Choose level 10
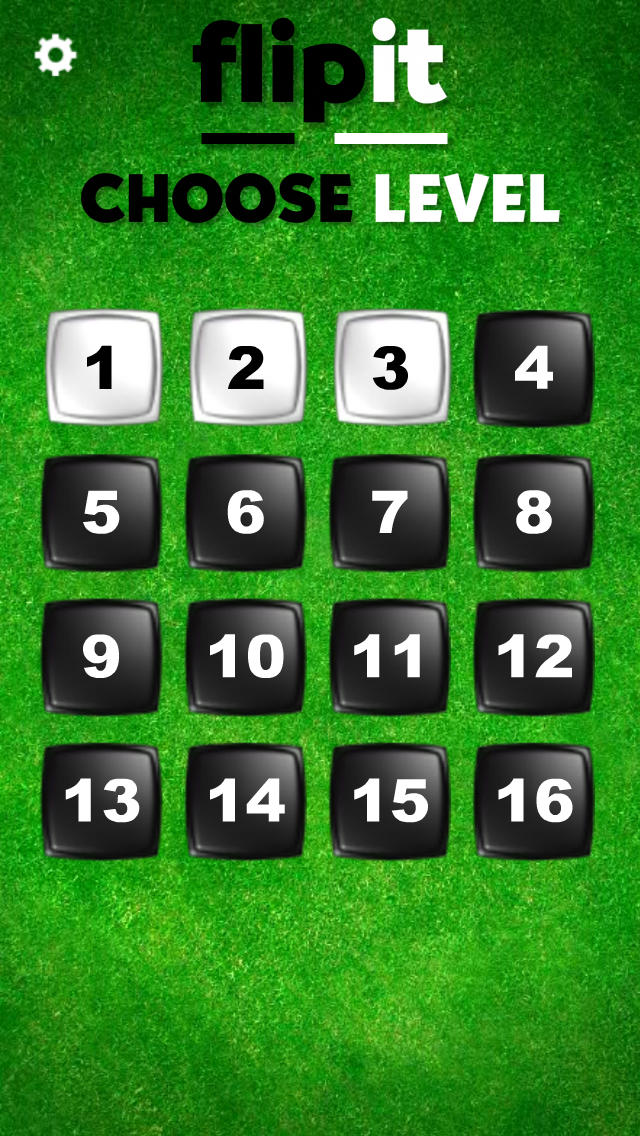The height and width of the screenshot is (1136, 640). pos(246,656)
